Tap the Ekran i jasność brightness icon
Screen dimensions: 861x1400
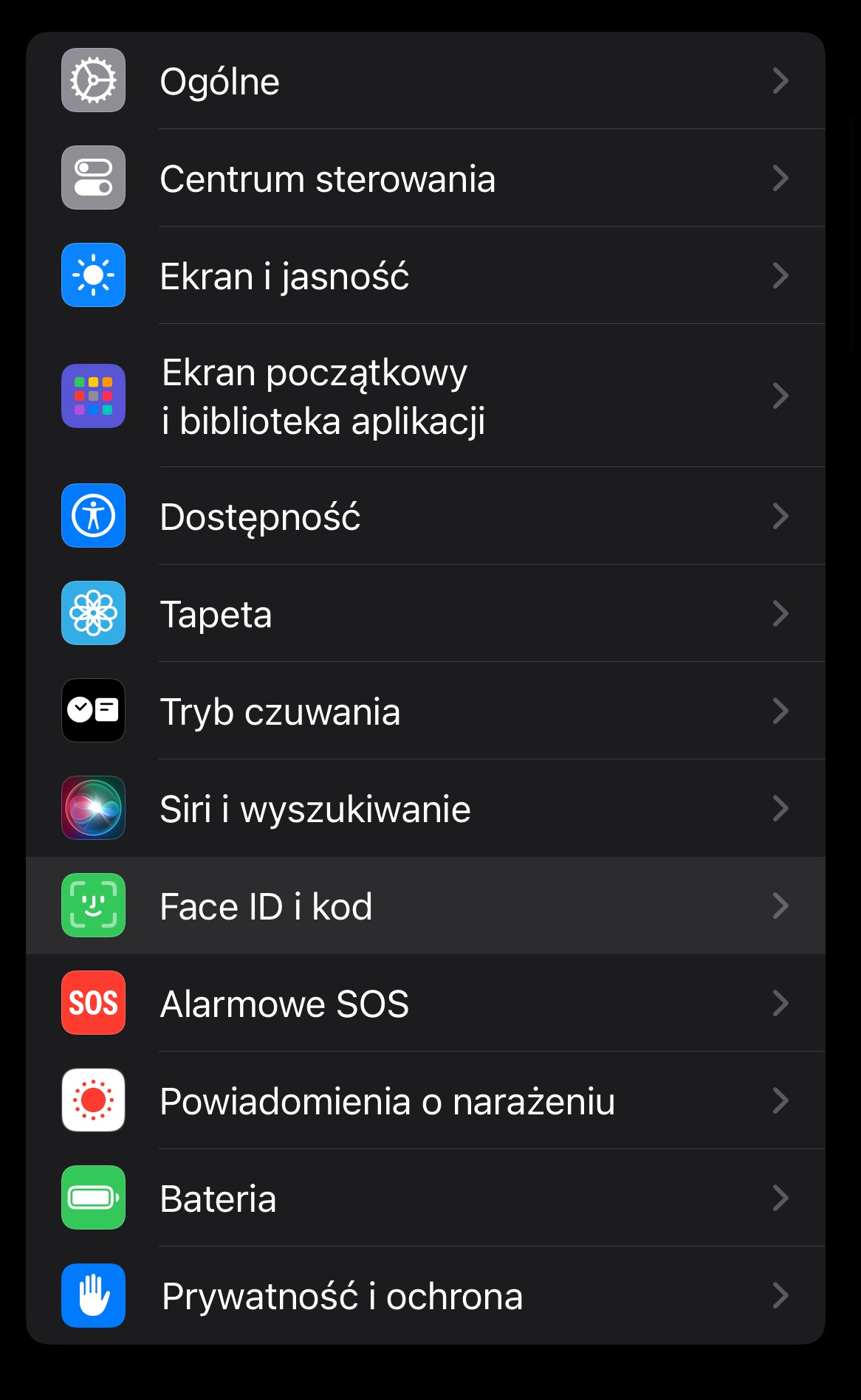click(93, 275)
